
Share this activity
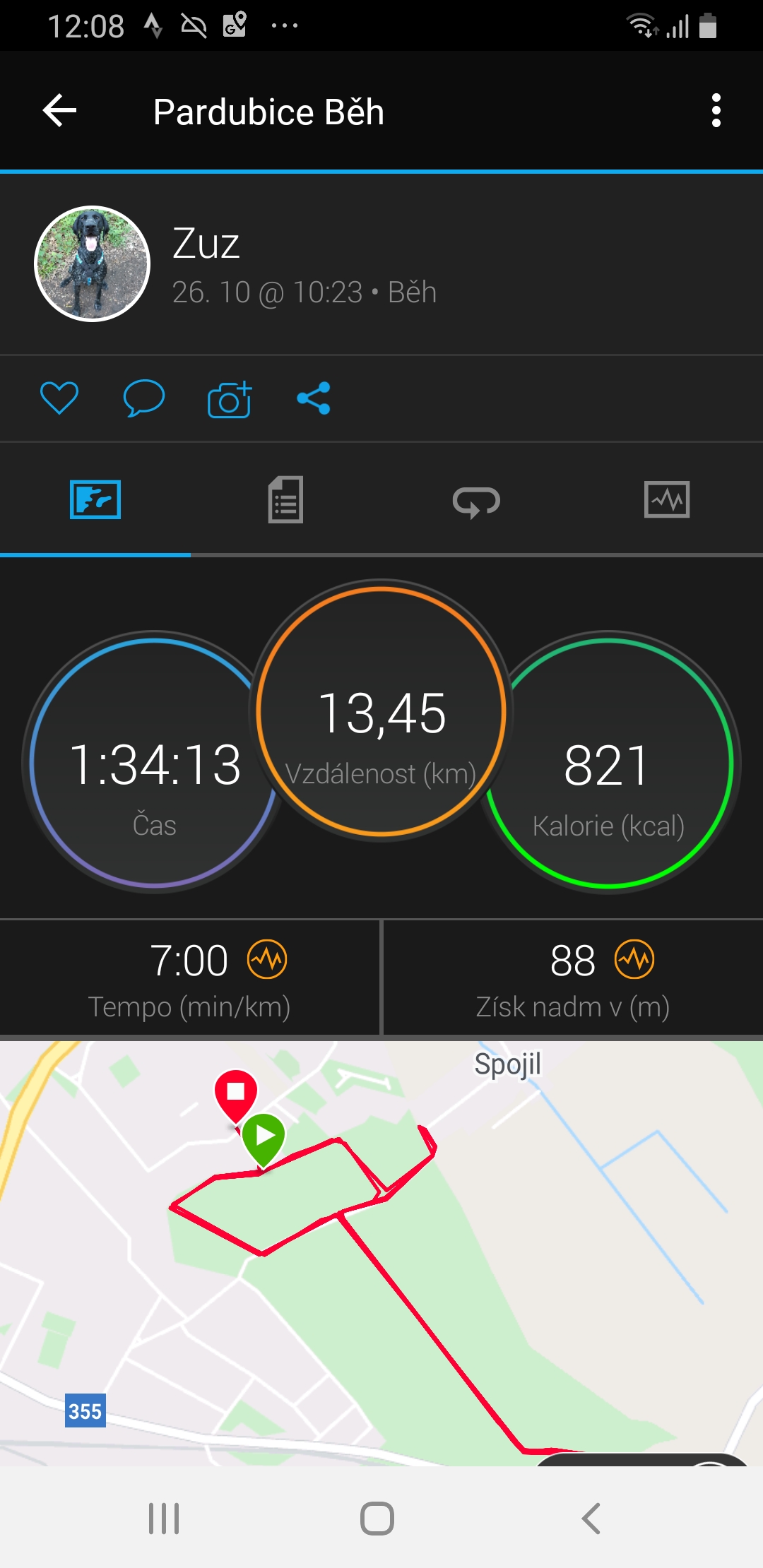point(314,398)
